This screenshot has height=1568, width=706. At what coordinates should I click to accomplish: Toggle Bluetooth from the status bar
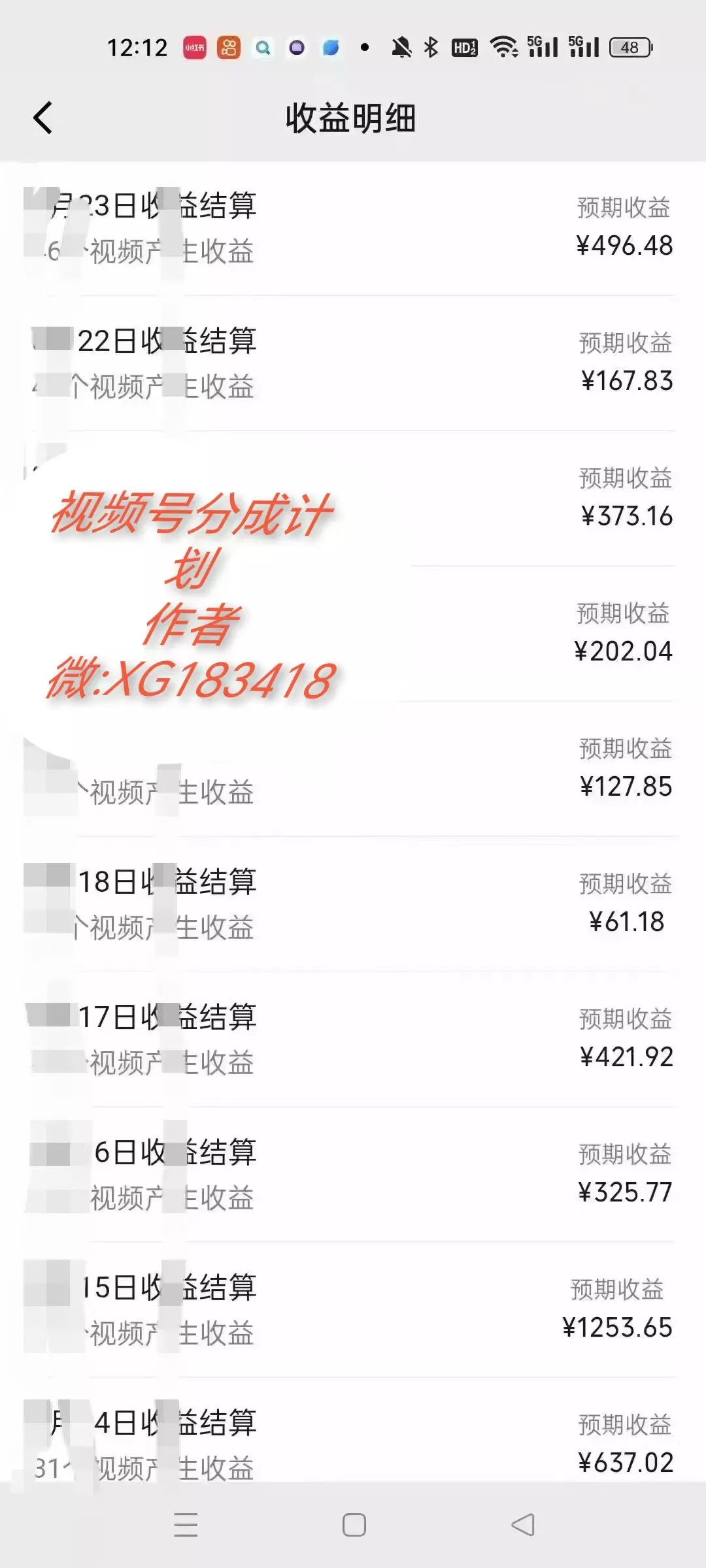(x=430, y=47)
